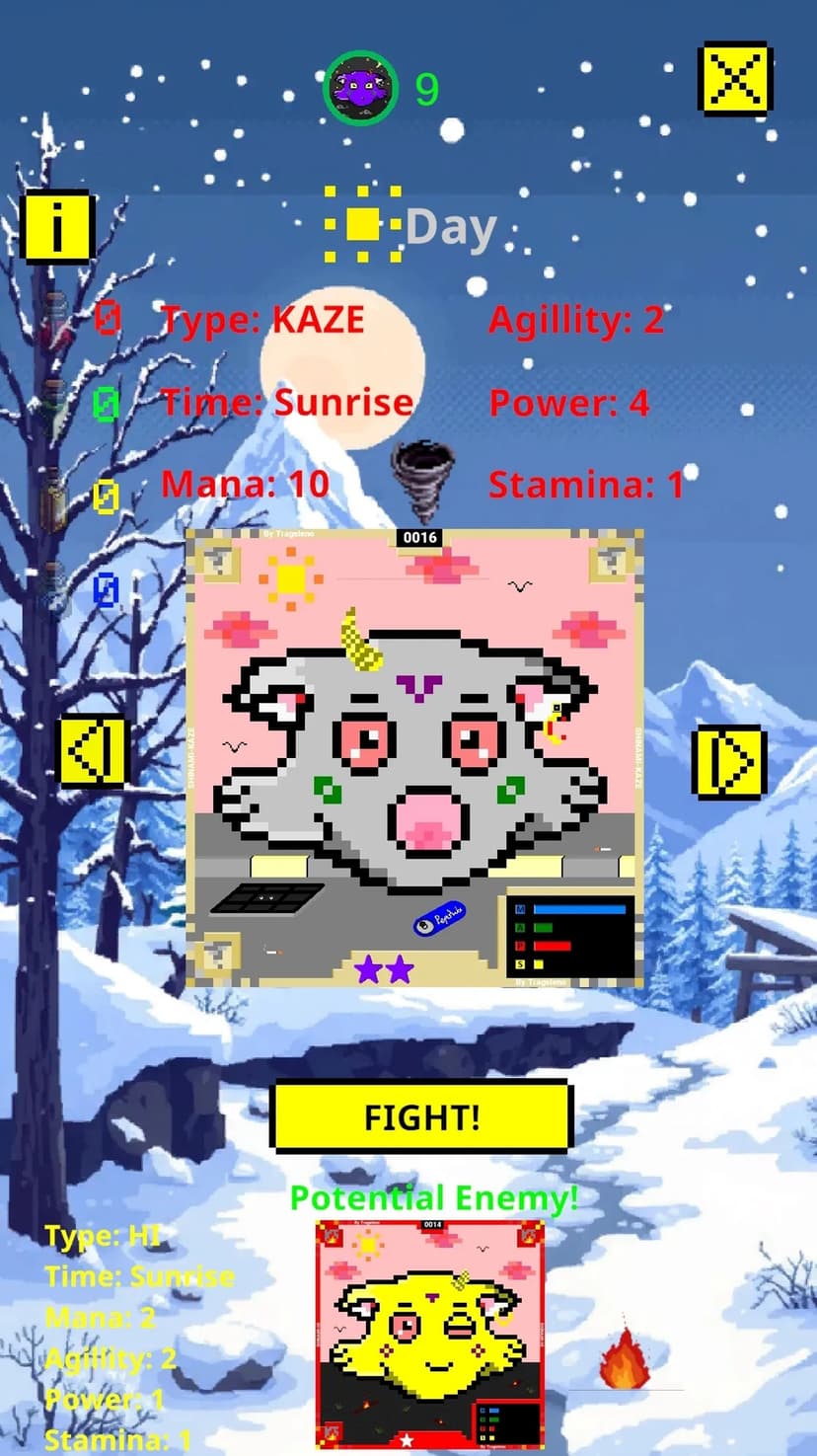Open the yellow info button
Viewport: 817px width, 1456px height.
point(57,227)
